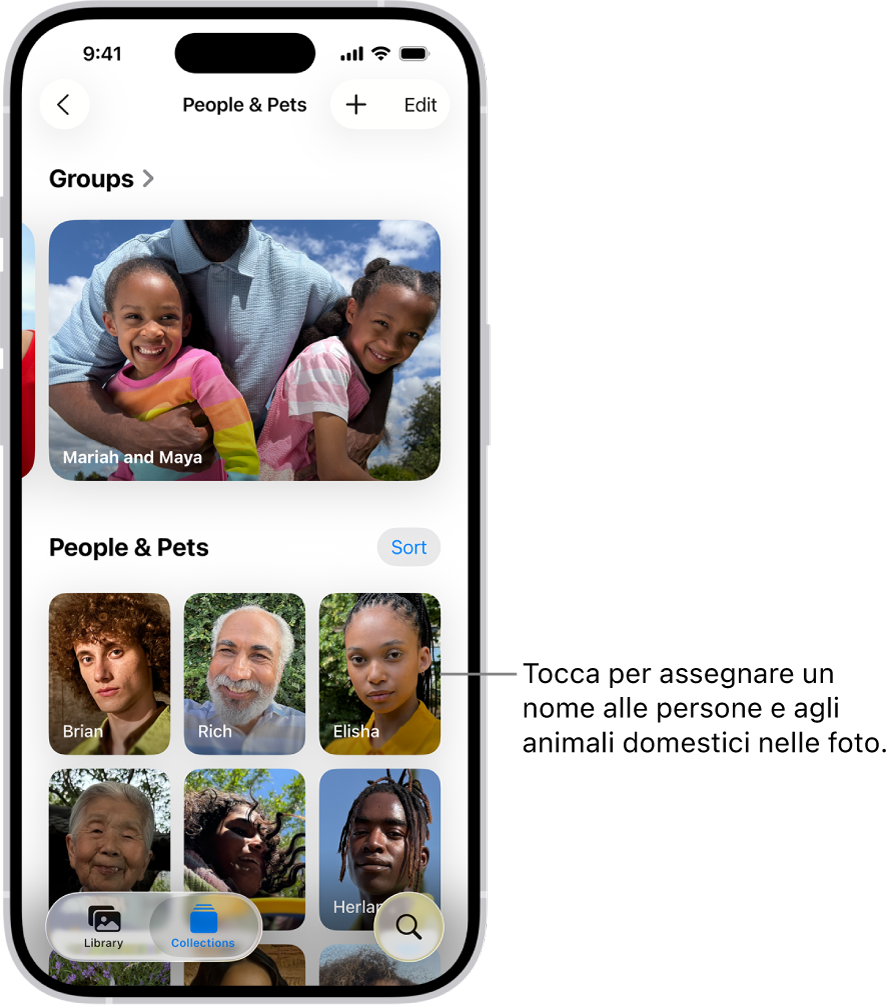Tap Edit in the top bar
The width and height of the screenshot is (894, 1008).
tap(420, 105)
